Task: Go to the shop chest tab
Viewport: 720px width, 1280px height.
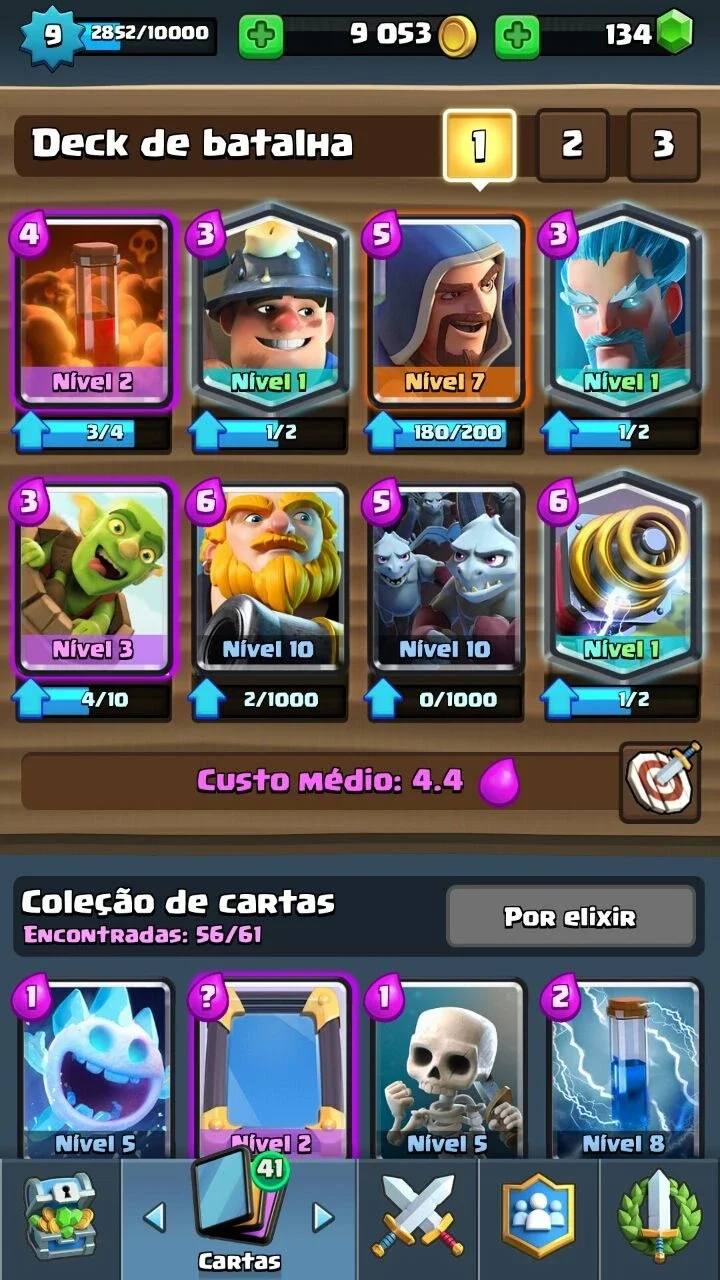Action: (60, 1220)
